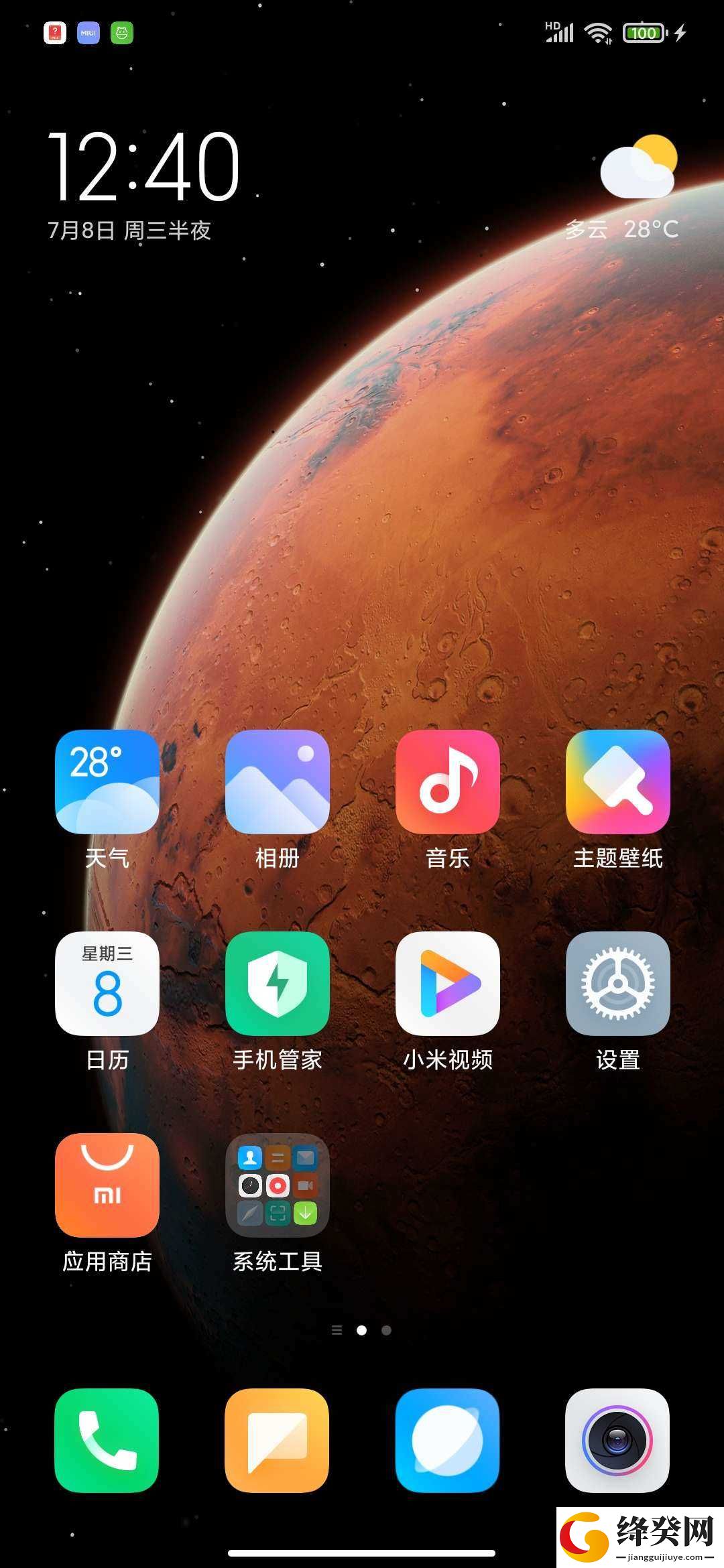
Task: Open the camera app in dock
Action: (x=618, y=1441)
